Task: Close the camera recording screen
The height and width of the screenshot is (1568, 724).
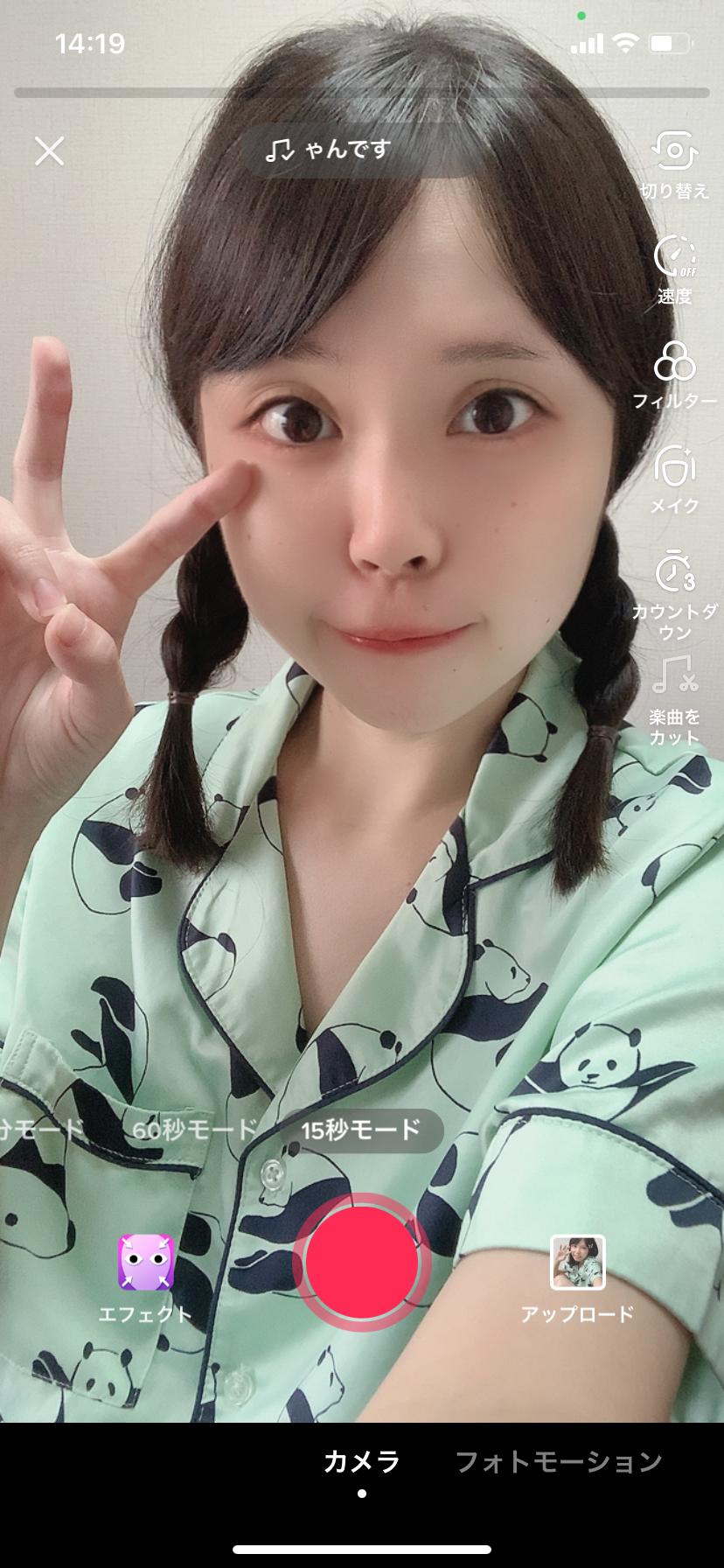Action: click(x=49, y=151)
